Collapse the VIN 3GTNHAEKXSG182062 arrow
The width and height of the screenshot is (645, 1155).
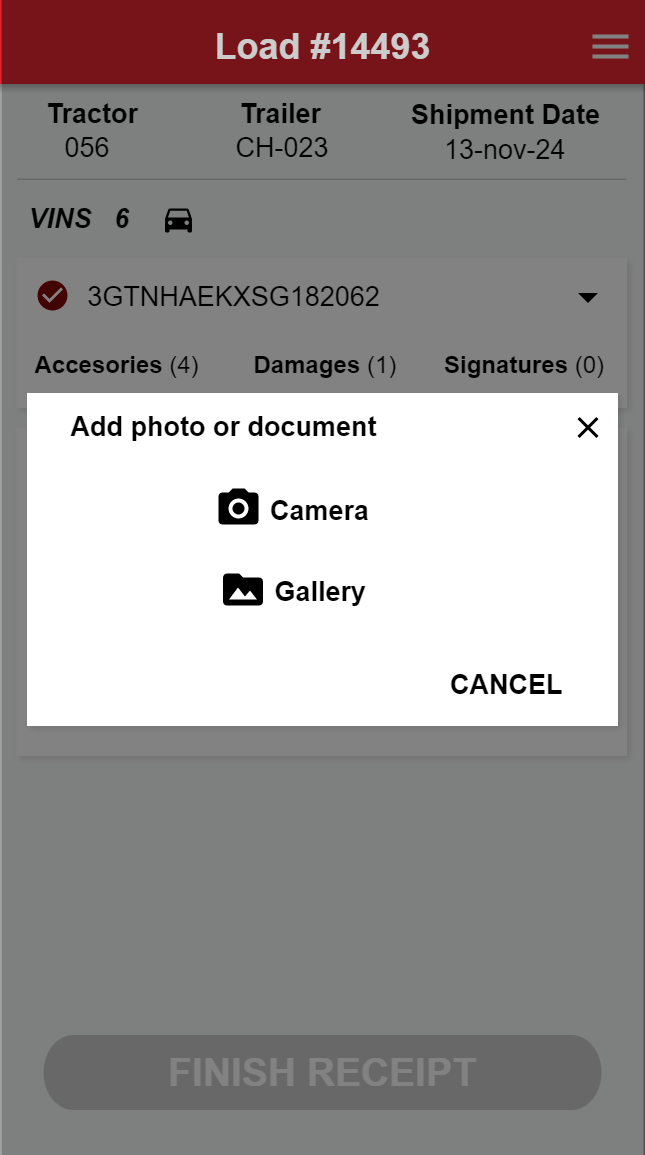click(x=588, y=297)
